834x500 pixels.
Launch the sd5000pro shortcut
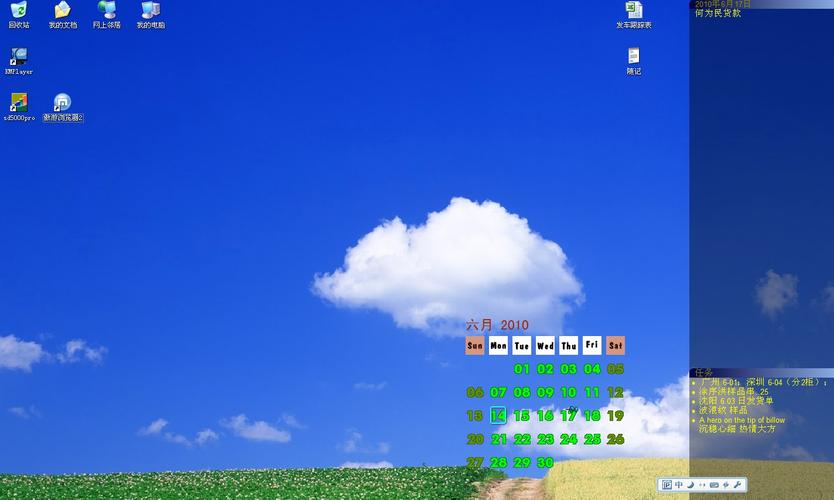click(x=18, y=103)
